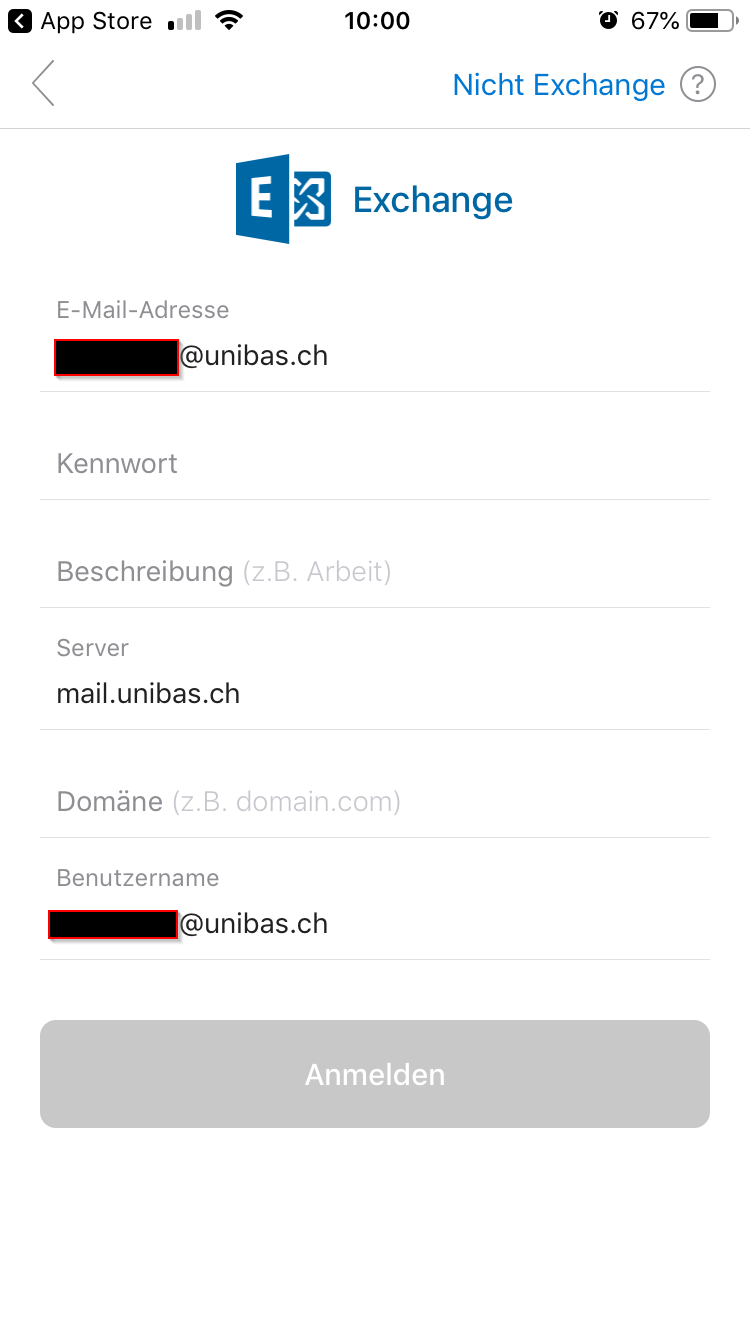Open the help question mark icon
The image size is (750, 1334).
click(x=698, y=85)
